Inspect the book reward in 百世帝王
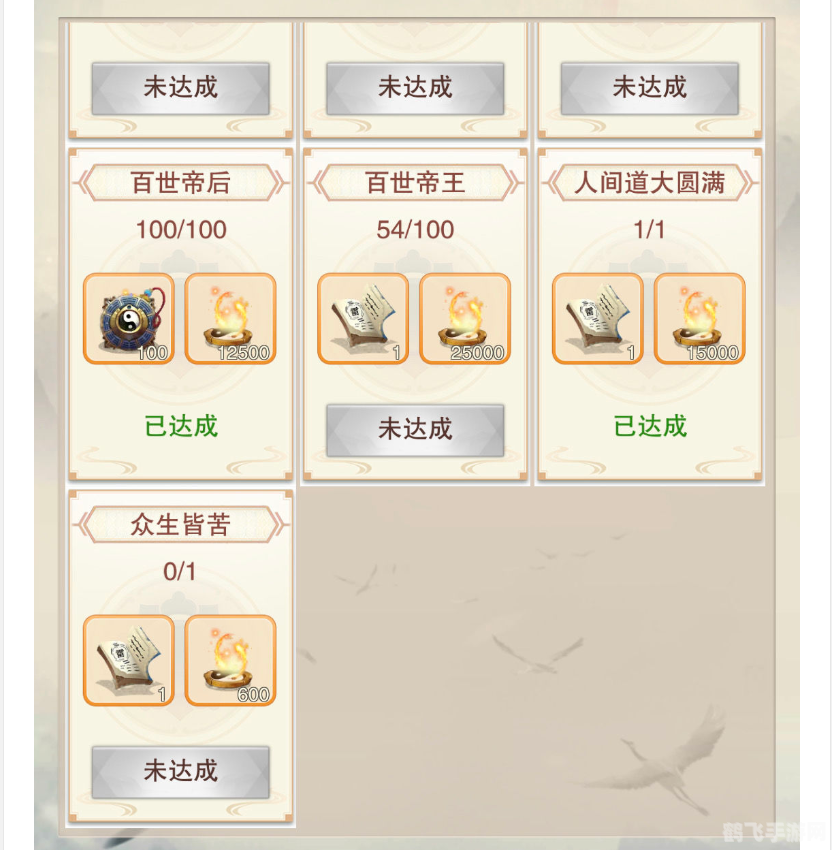The height and width of the screenshot is (850, 832). click(363, 319)
